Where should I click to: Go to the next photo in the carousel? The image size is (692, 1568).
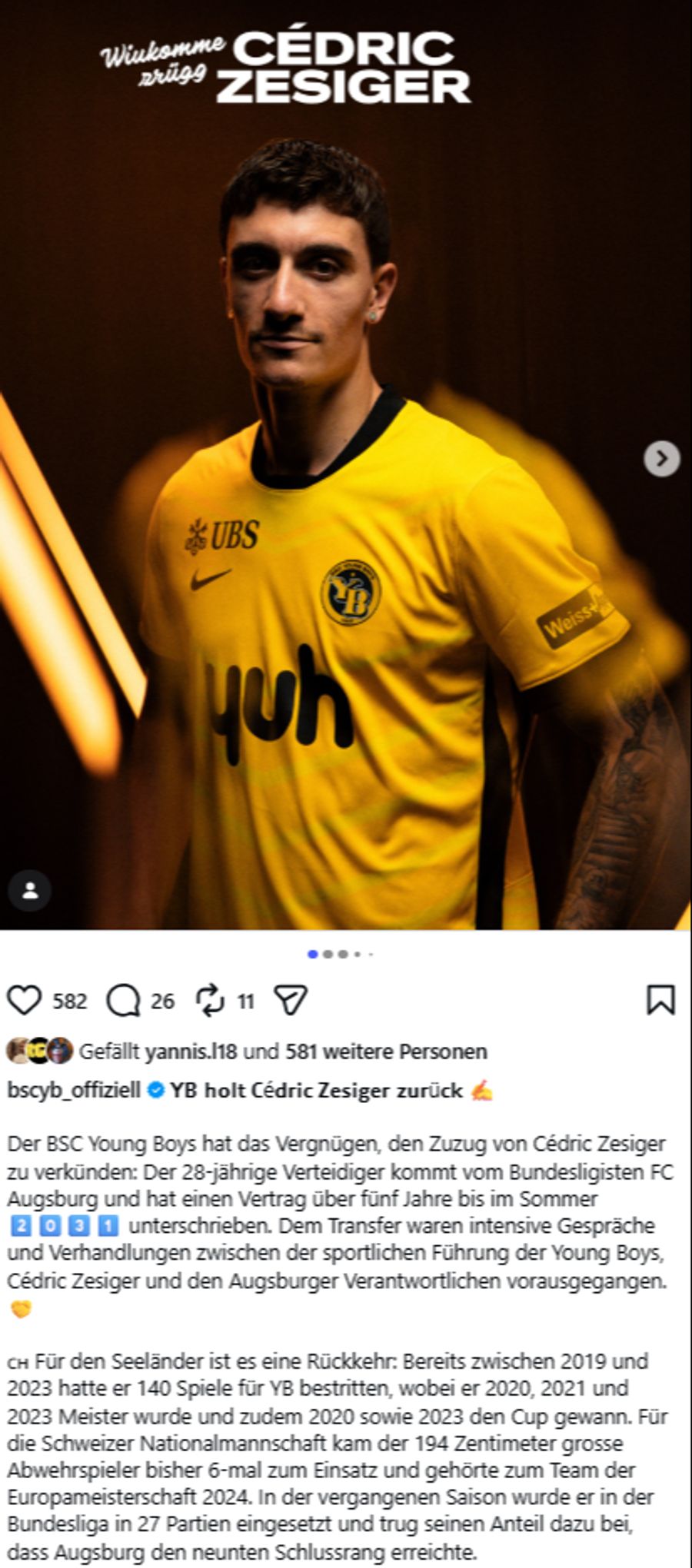(x=661, y=459)
